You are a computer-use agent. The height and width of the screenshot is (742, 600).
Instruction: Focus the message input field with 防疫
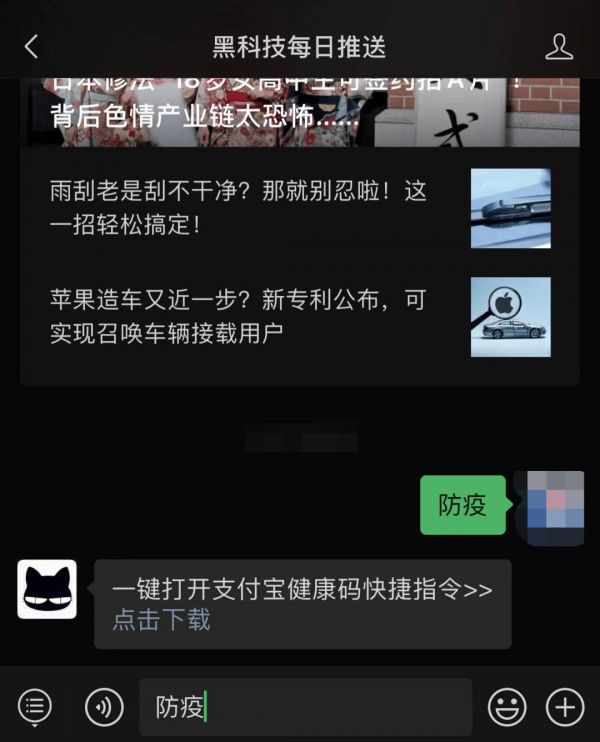pyautogui.click(x=305, y=707)
